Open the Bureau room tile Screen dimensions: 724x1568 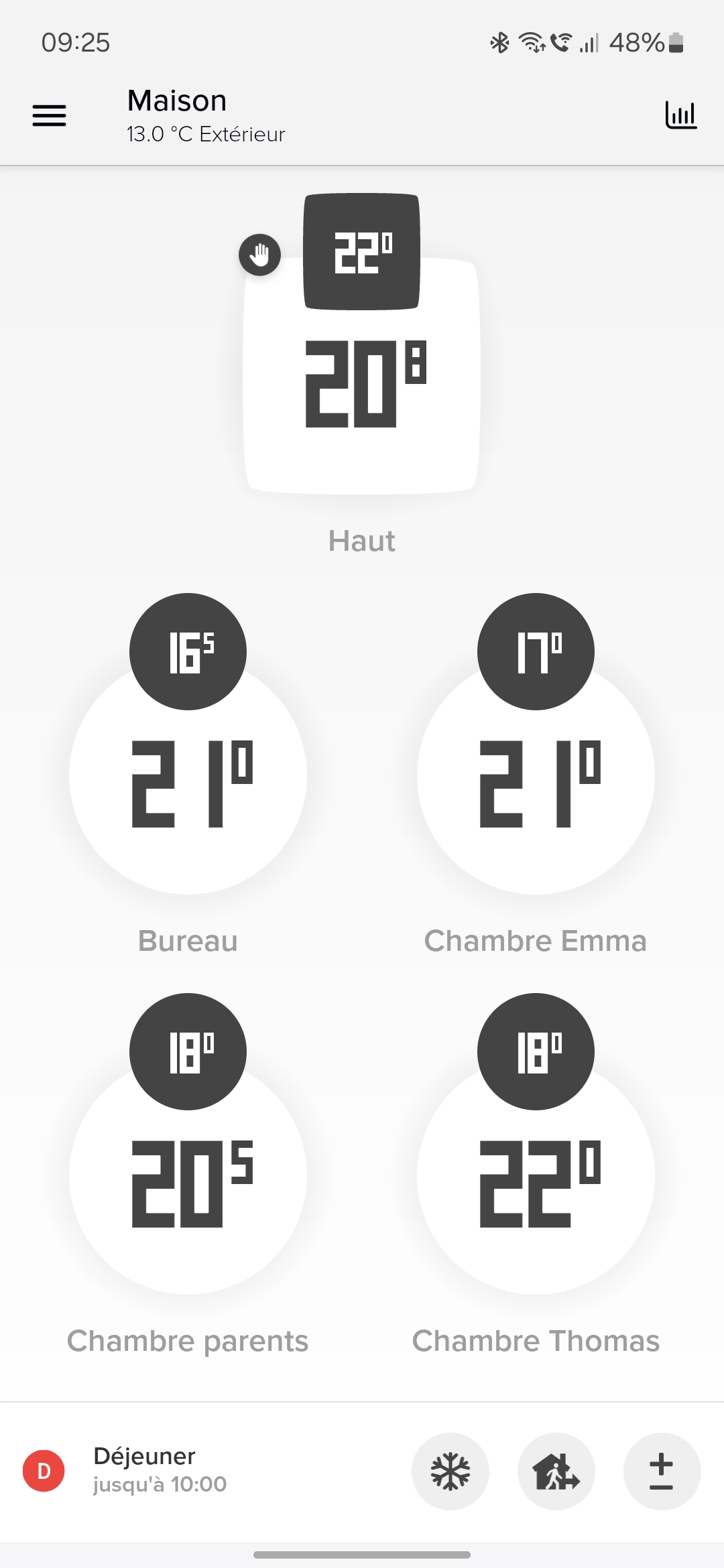click(x=188, y=777)
